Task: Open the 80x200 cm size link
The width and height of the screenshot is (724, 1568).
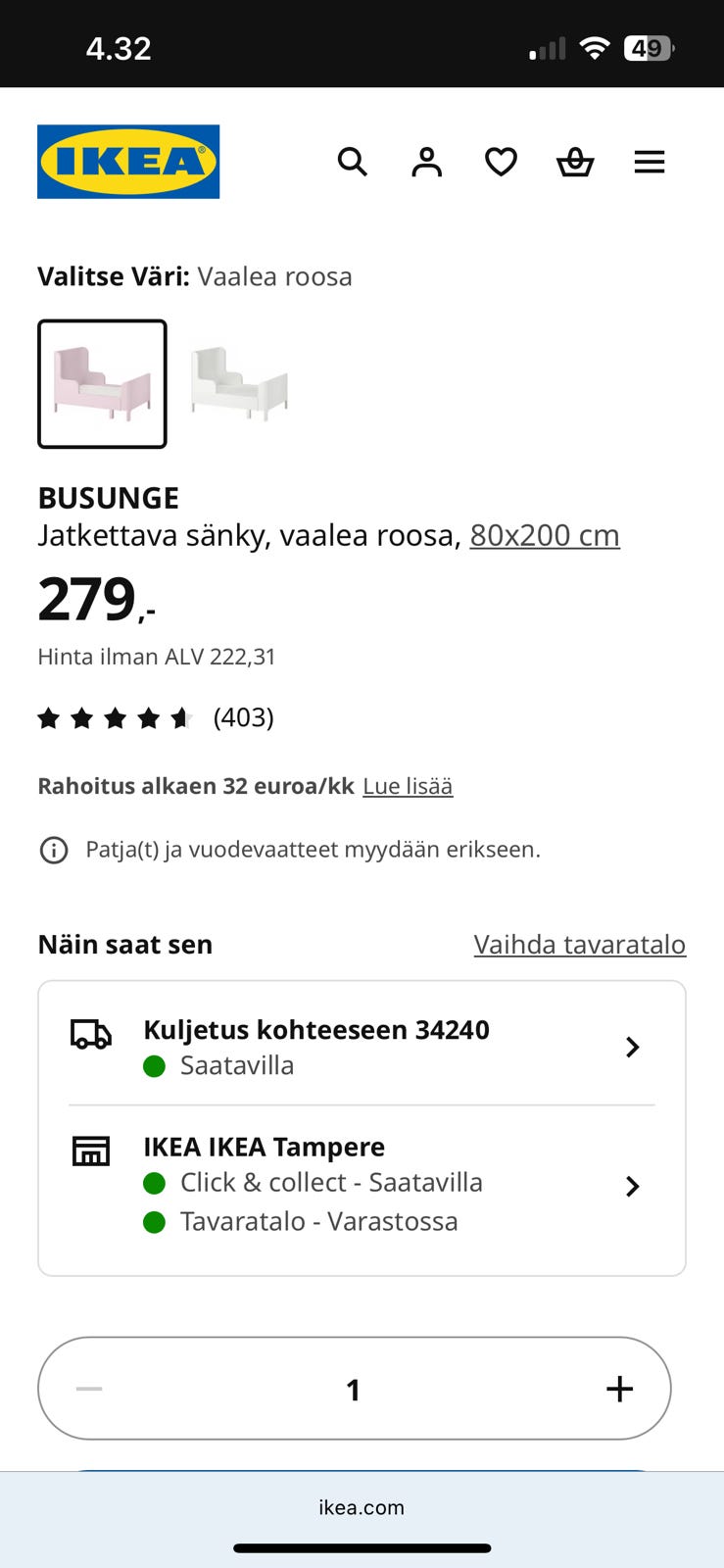Action: [x=545, y=535]
